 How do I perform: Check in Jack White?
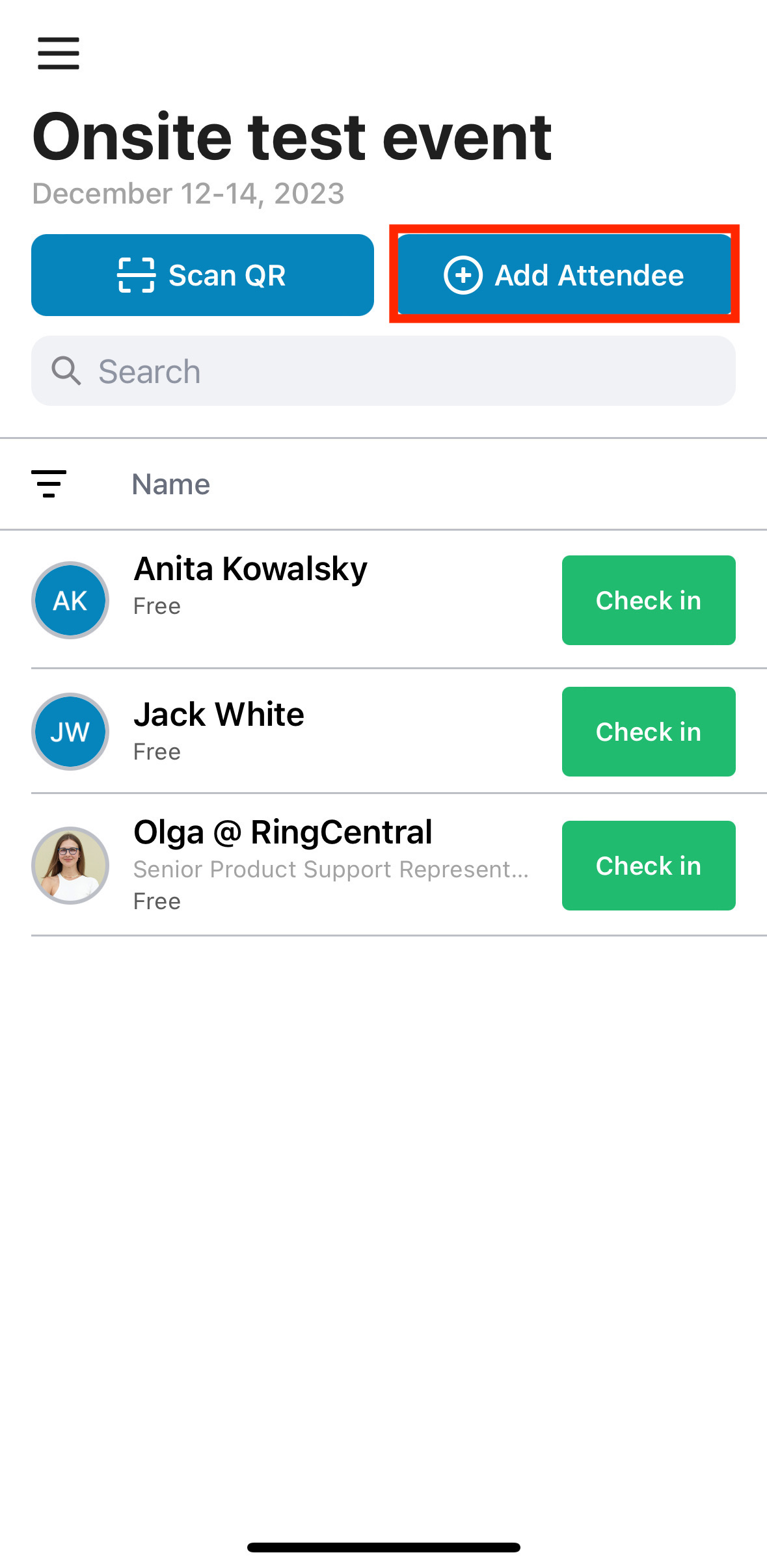[x=649, y=732]
